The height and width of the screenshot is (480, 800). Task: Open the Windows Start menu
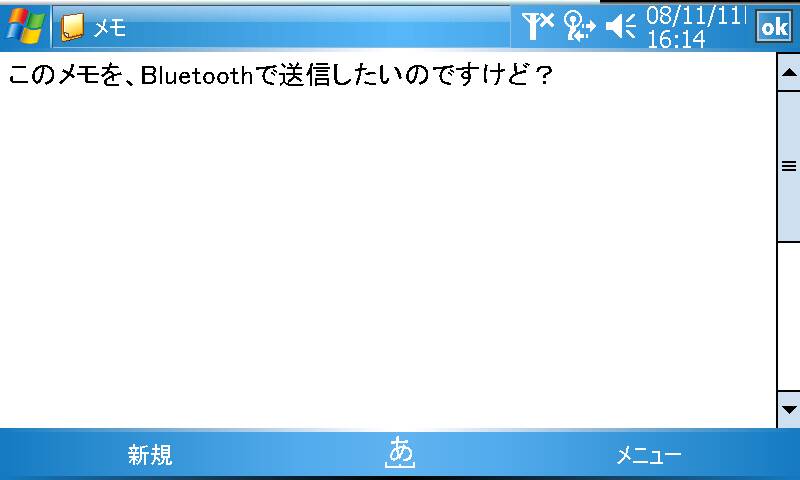(25, 26)
